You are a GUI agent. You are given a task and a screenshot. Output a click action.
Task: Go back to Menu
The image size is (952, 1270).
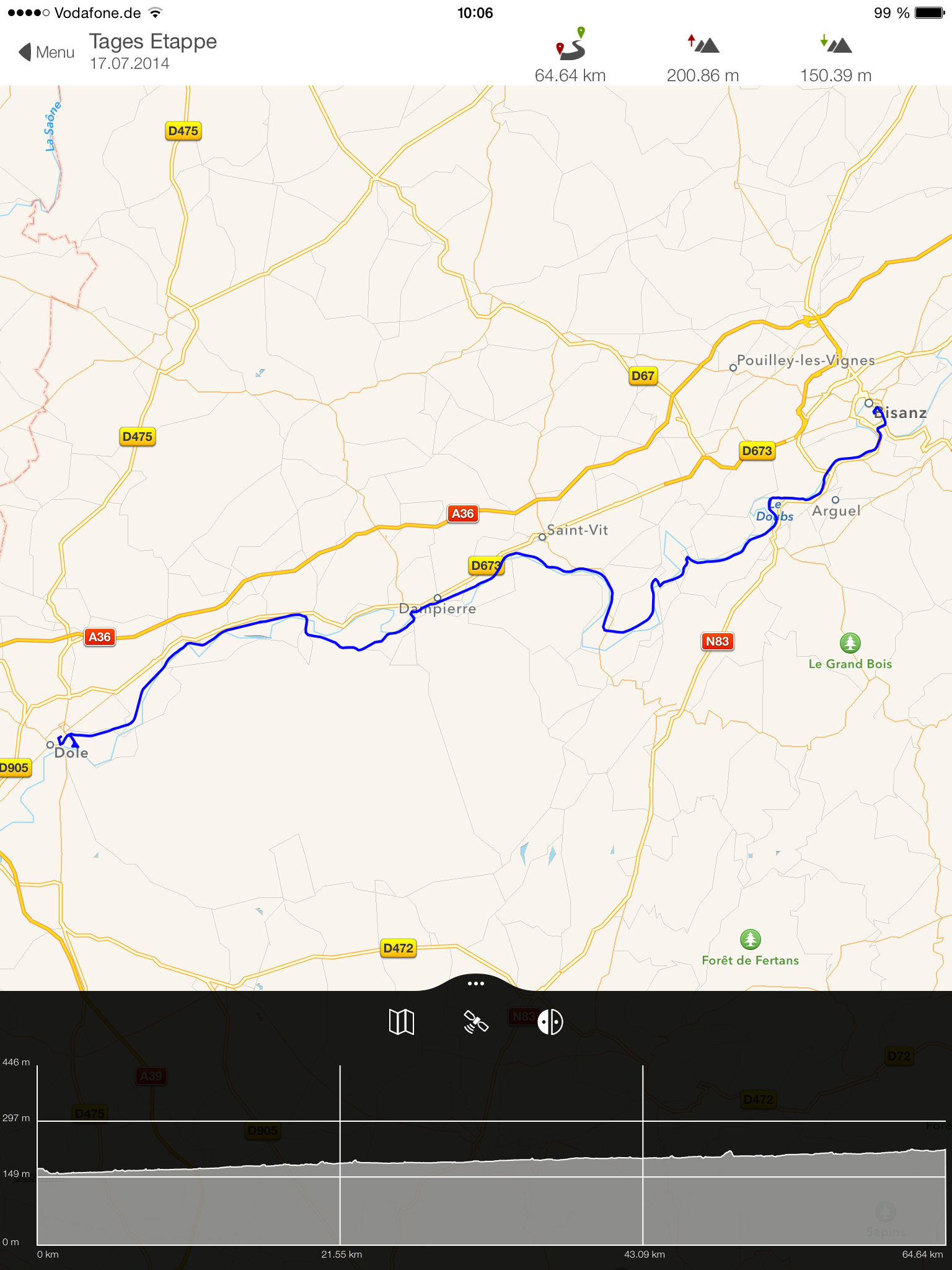(46, 53)
